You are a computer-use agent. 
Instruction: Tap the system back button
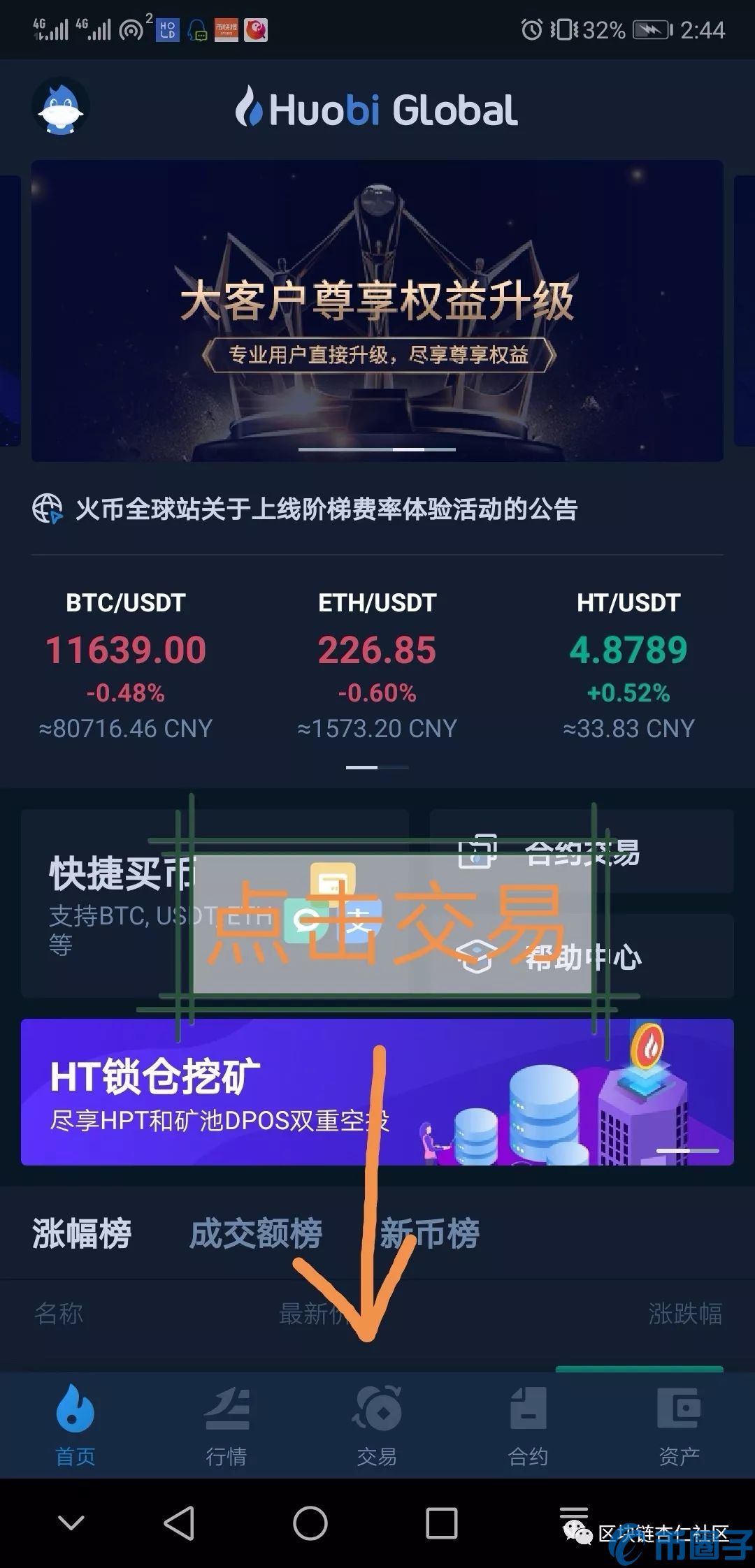coord(179,1523)
